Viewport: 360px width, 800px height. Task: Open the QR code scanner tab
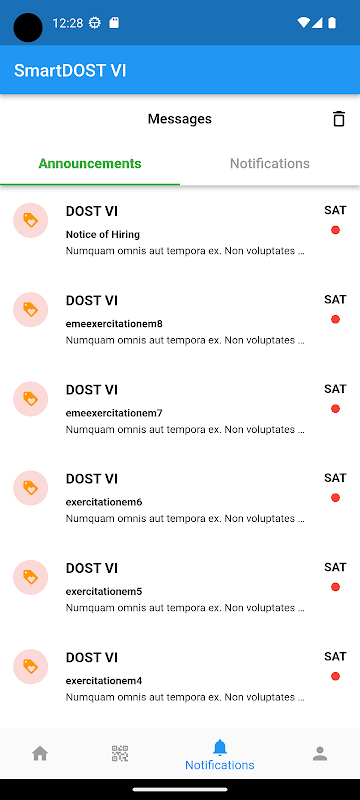click(120, 754)
